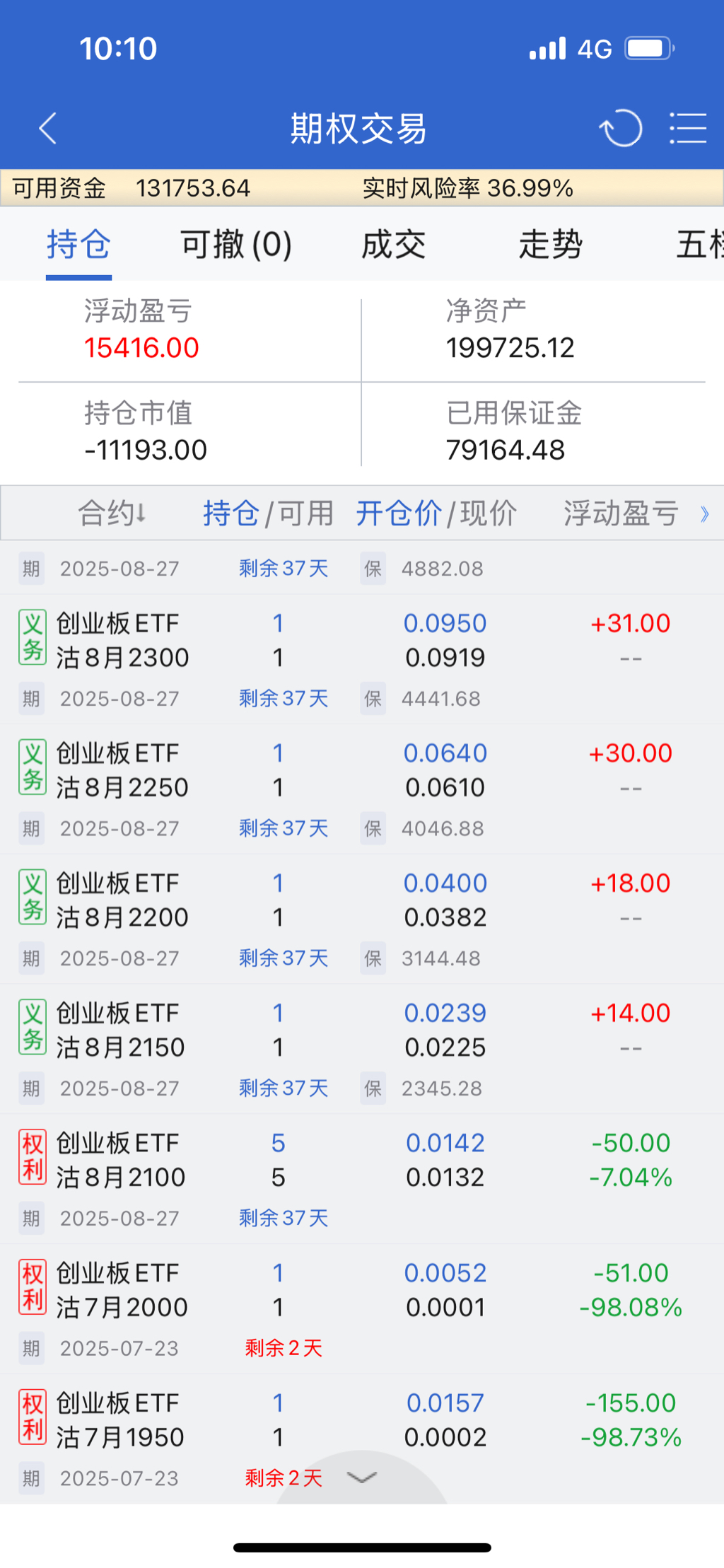Open 创业板ETF 沽7月1950 position
The height and width of the screenshot is (1568, 724).
pyautogui.click(x=122, y=1420)
